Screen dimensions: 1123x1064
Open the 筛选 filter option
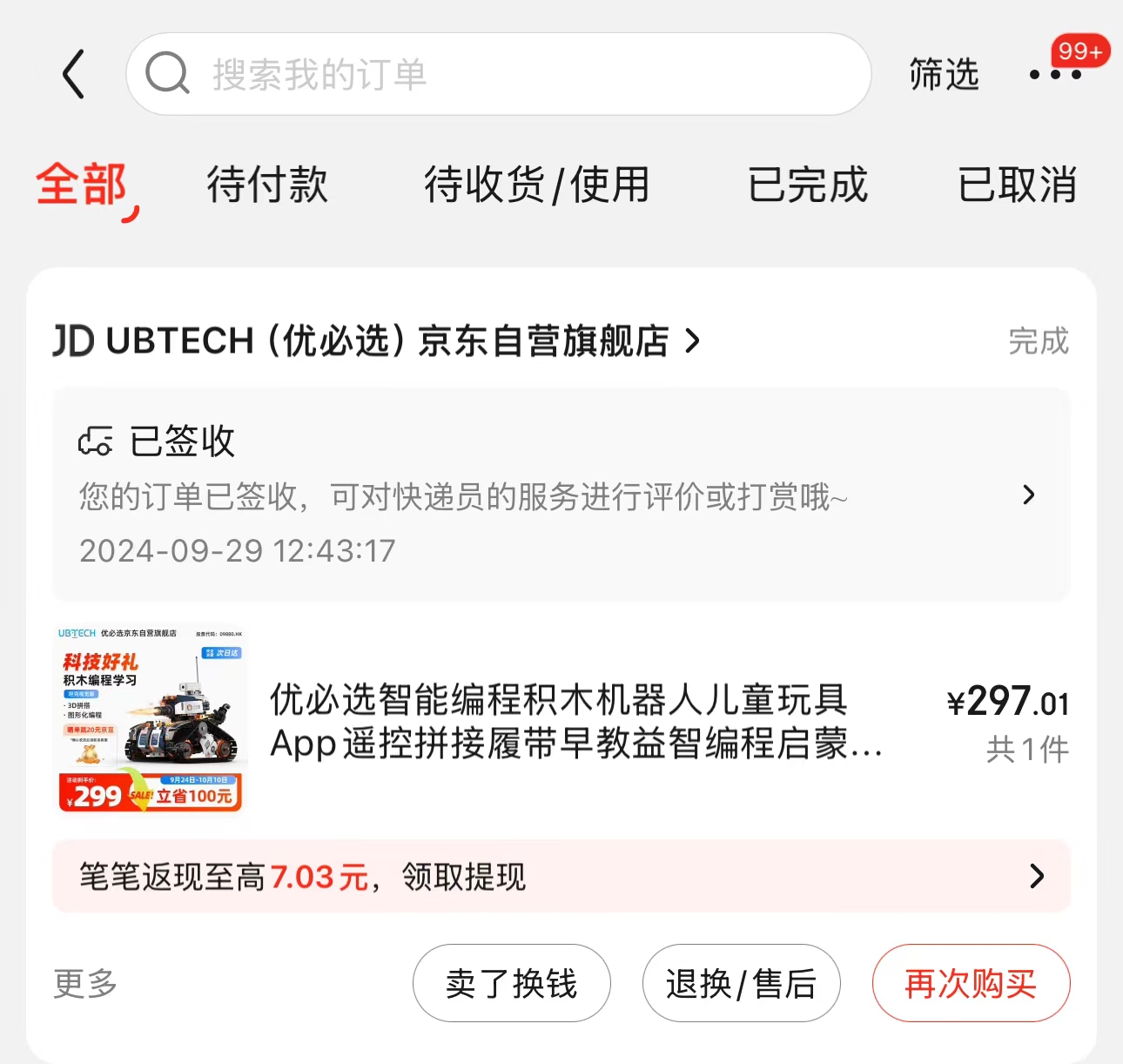click(944, 74)
